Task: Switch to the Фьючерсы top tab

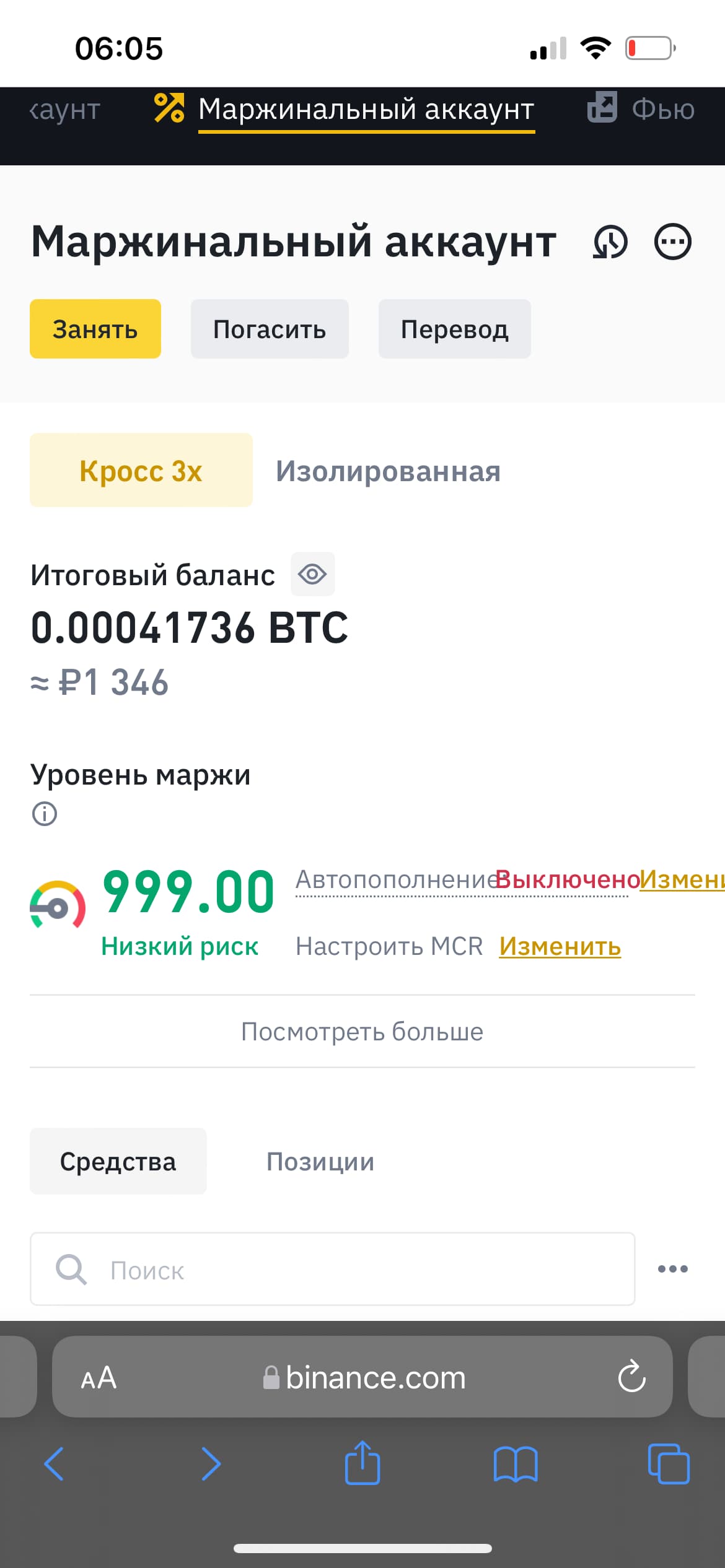Action: coord(642,109)
